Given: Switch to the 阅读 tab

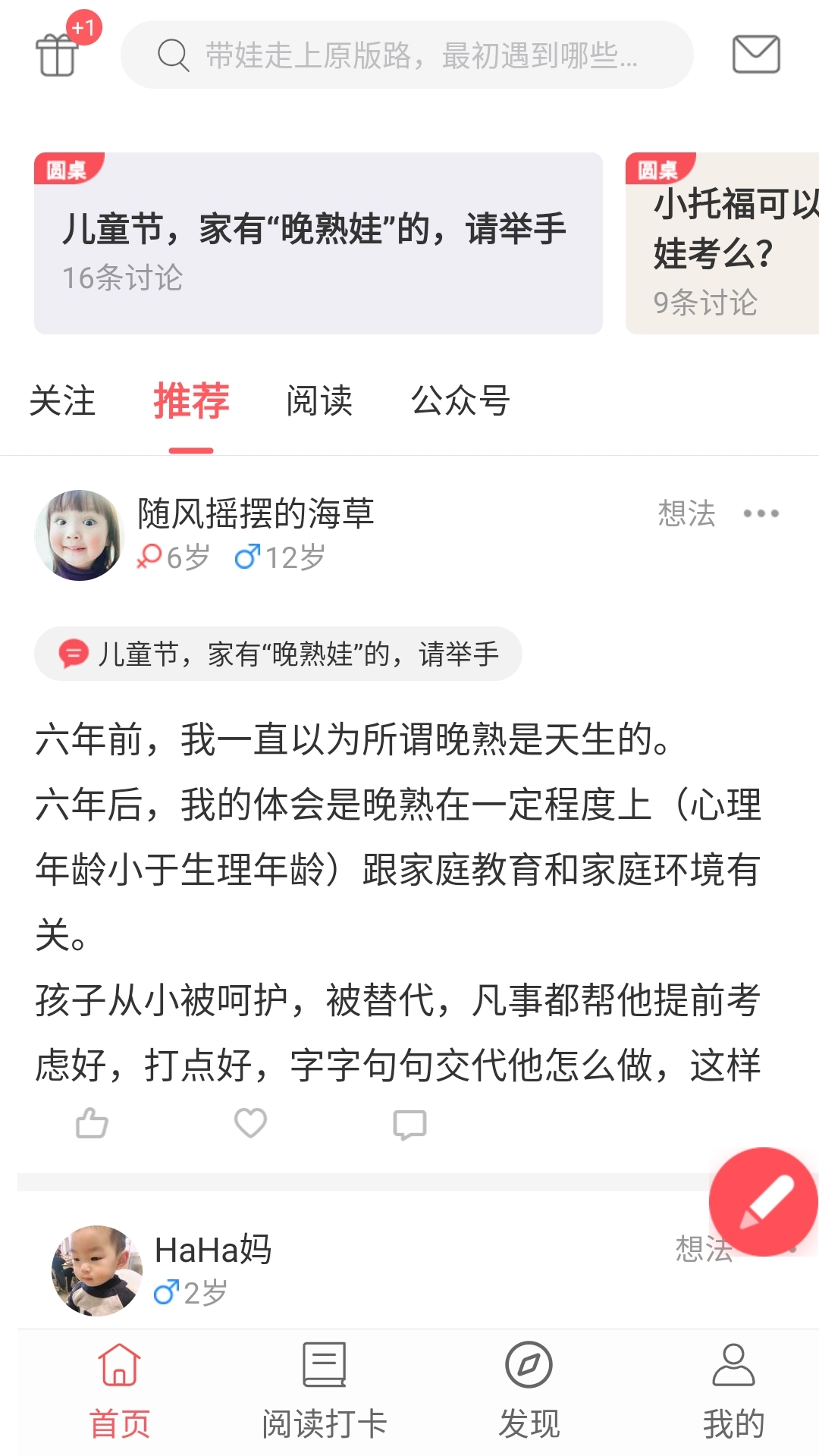Looking at the screenshot, I should 319,400.
